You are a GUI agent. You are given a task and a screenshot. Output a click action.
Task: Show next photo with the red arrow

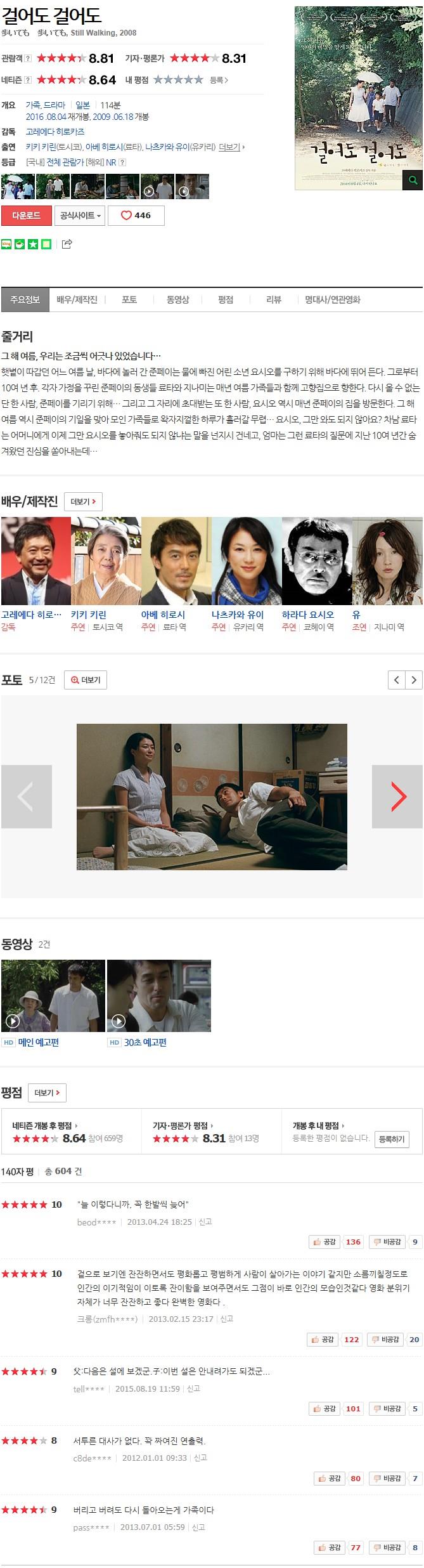[397, 797]
